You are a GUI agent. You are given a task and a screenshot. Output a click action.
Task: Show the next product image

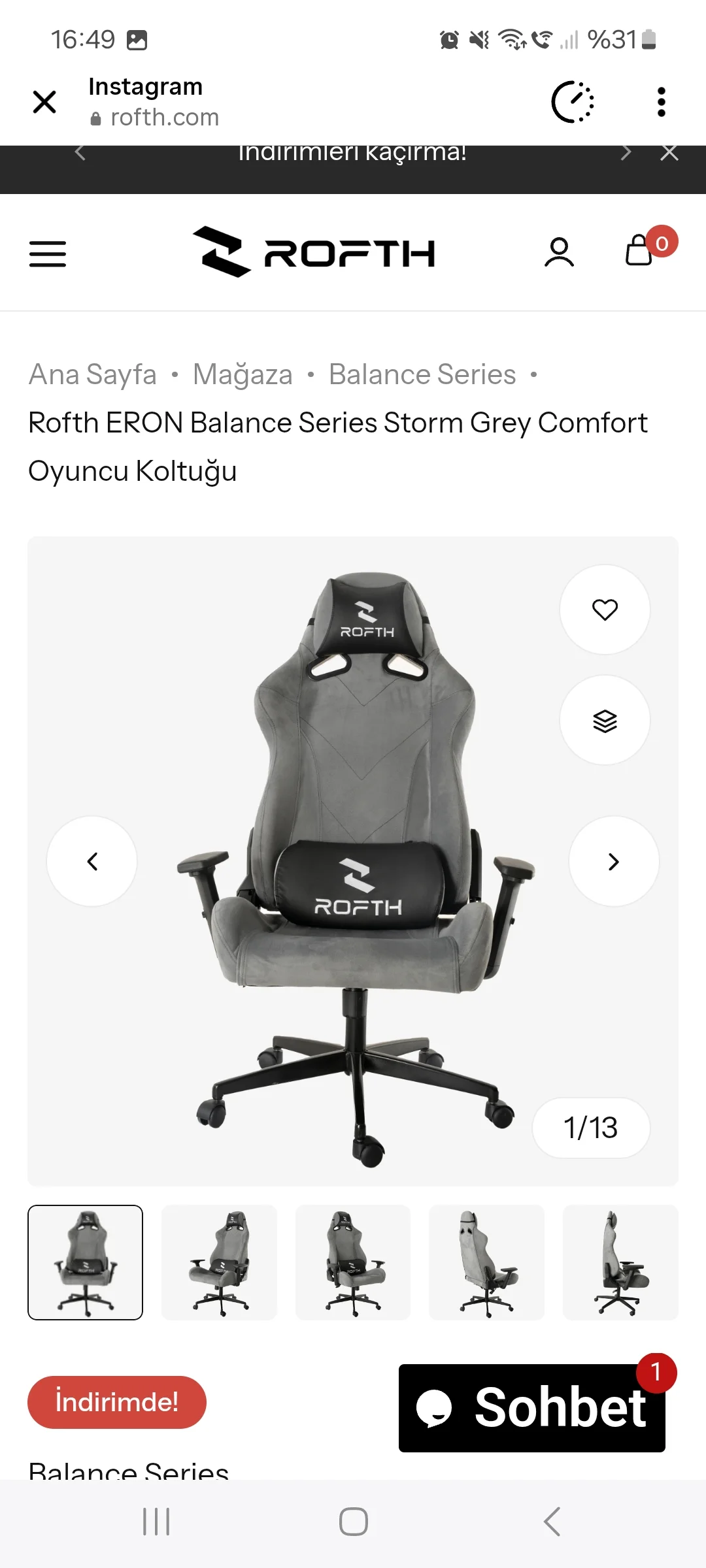coord(613,861)
